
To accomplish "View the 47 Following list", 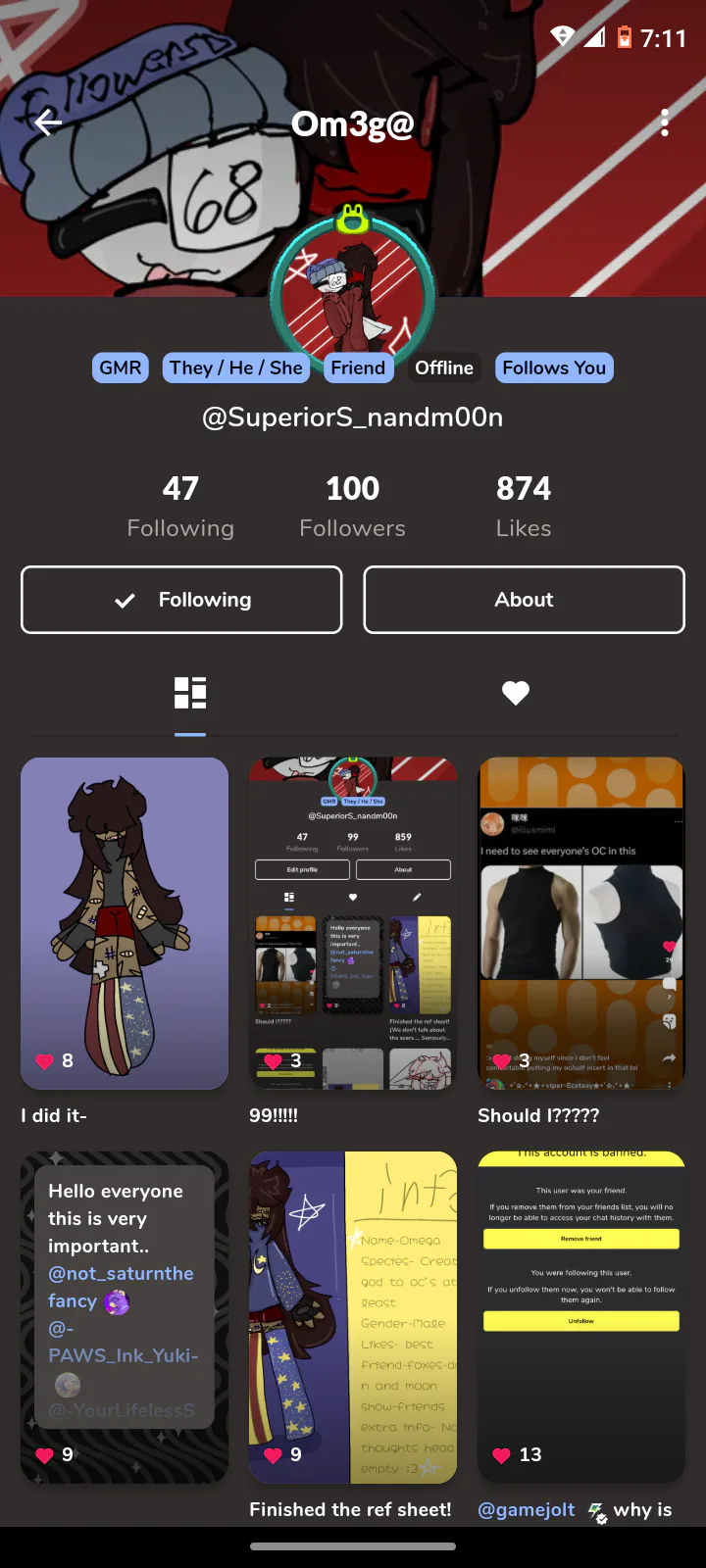I will pos(180,506).
